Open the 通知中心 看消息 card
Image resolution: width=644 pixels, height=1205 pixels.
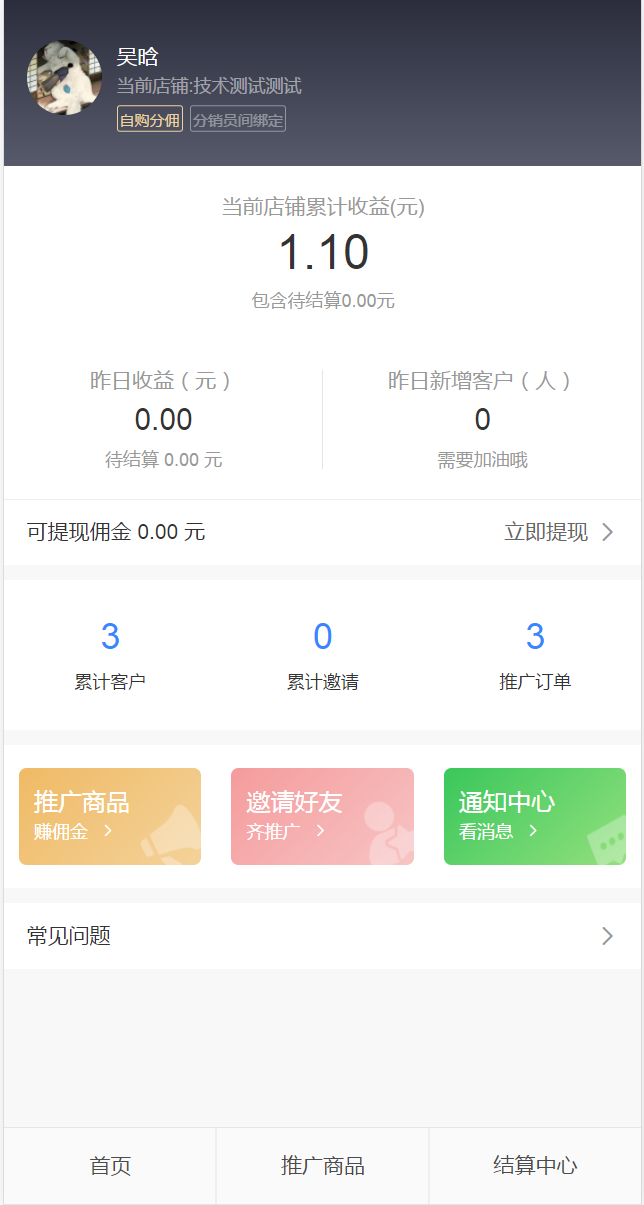[x=535, y=816]
